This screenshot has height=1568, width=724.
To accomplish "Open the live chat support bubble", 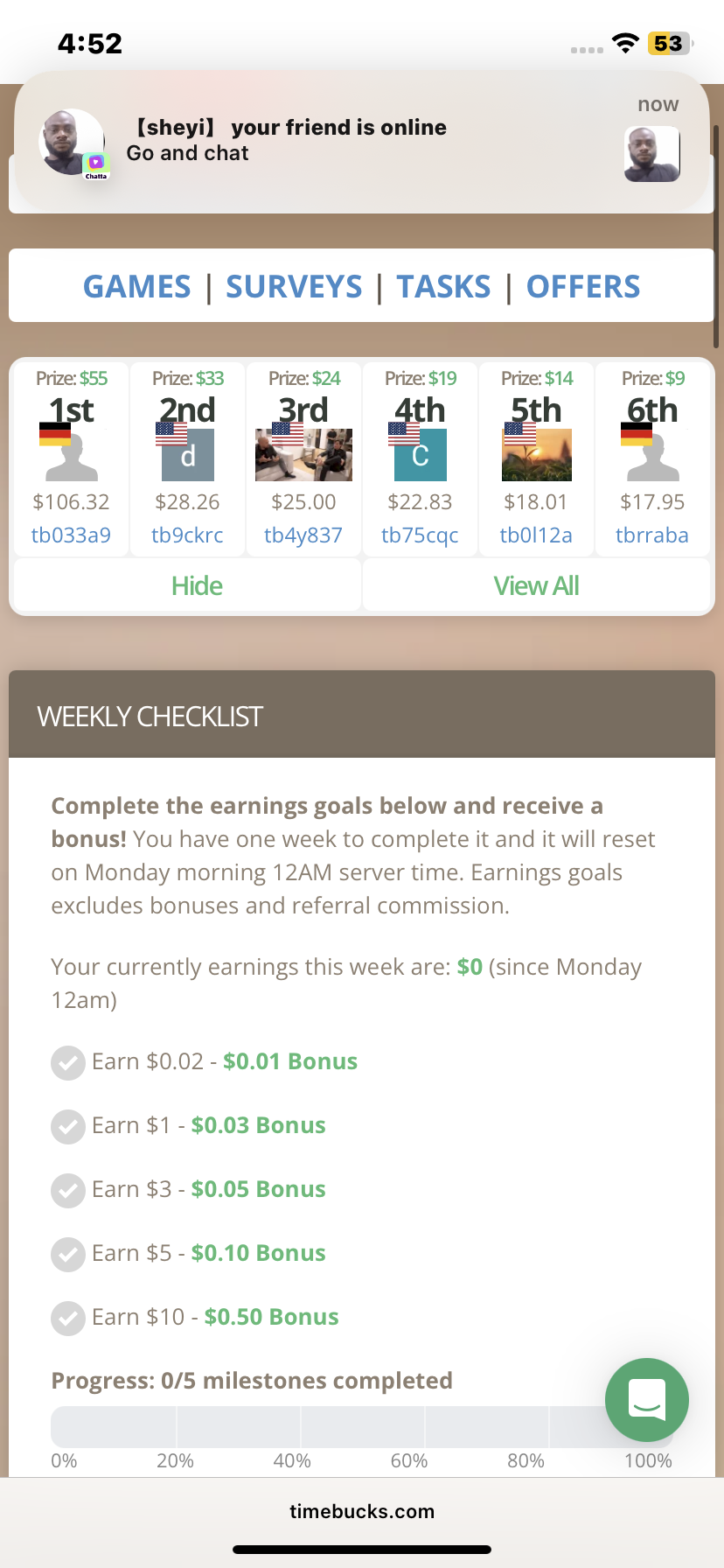I will [647, 1400].
